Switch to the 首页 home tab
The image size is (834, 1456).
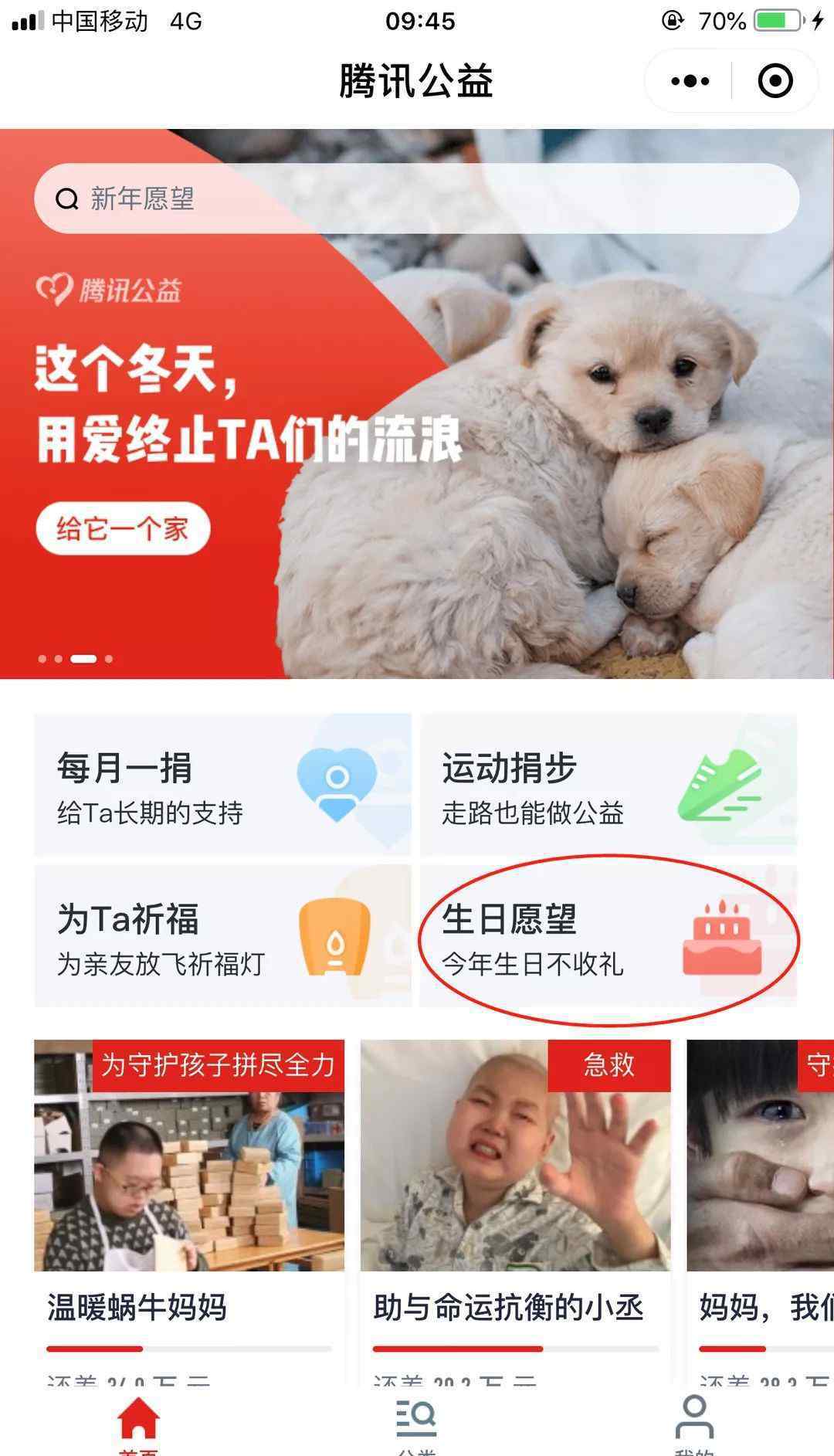(x=139, y=1424)
